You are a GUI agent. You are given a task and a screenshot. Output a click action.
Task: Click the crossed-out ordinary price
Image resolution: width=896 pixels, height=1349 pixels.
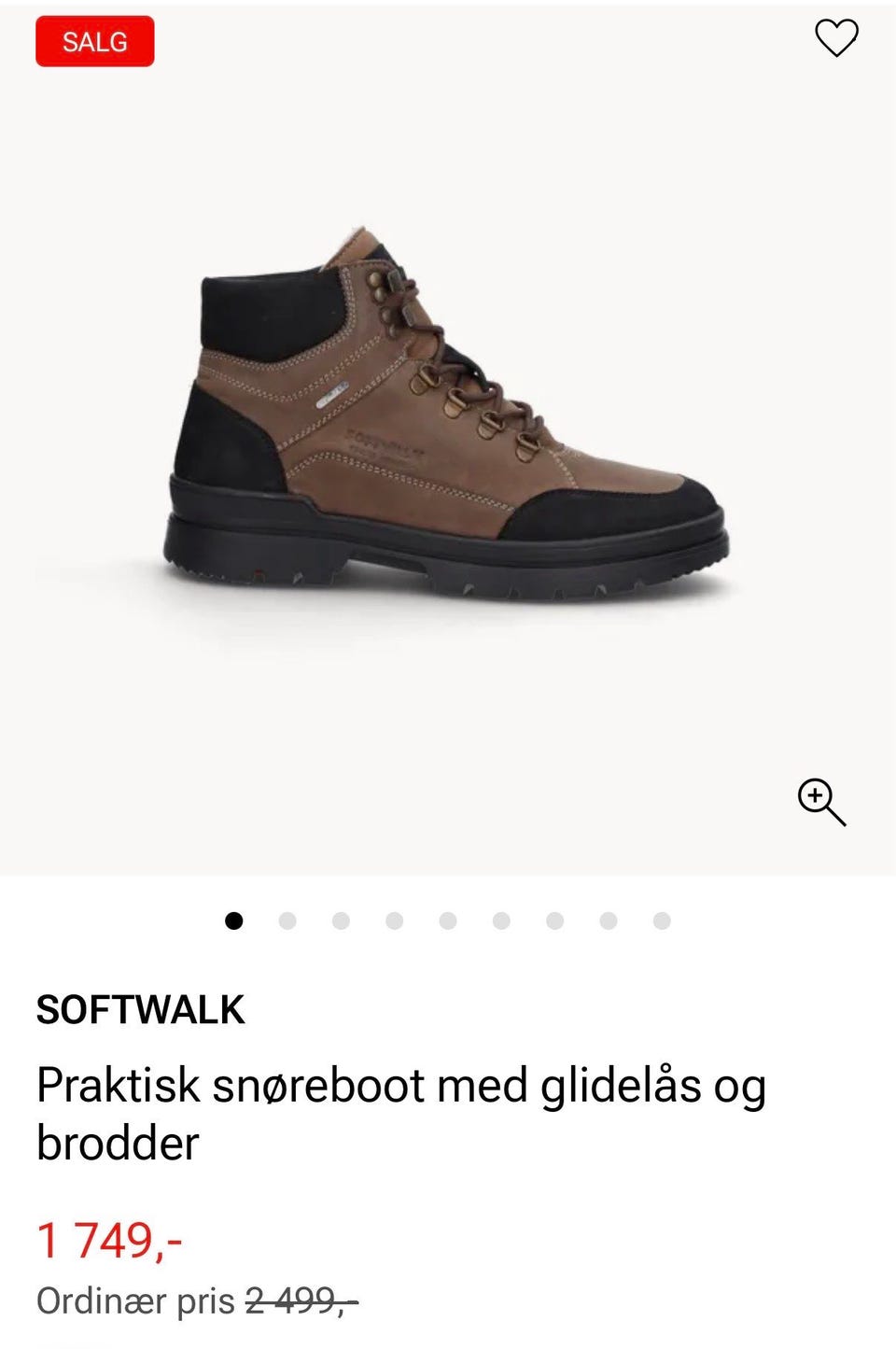coord(301,1300)
